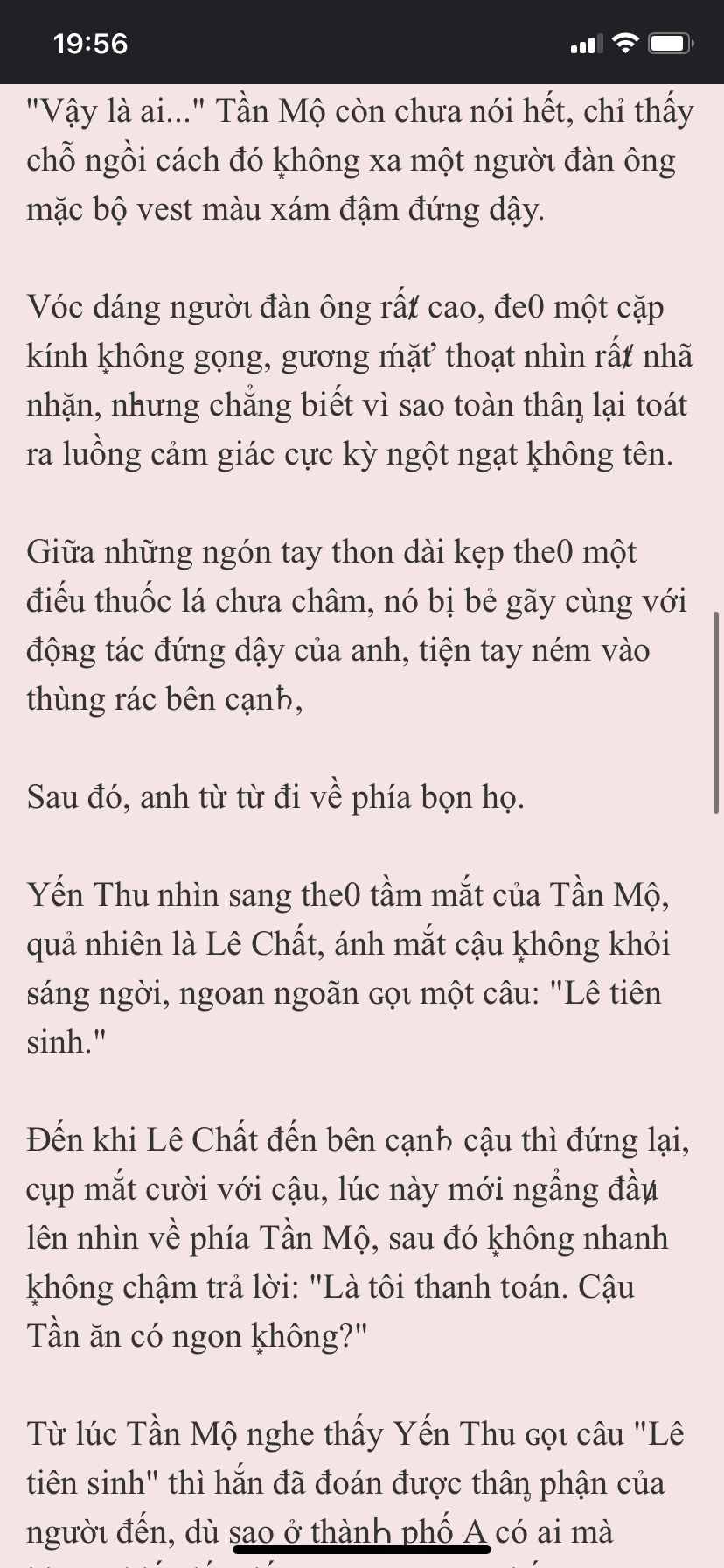The height and width of the screenshot is (1568, 724).
Task: Tap the vertical scrollbar on the right edge
Action: click(x=716, y=712)
